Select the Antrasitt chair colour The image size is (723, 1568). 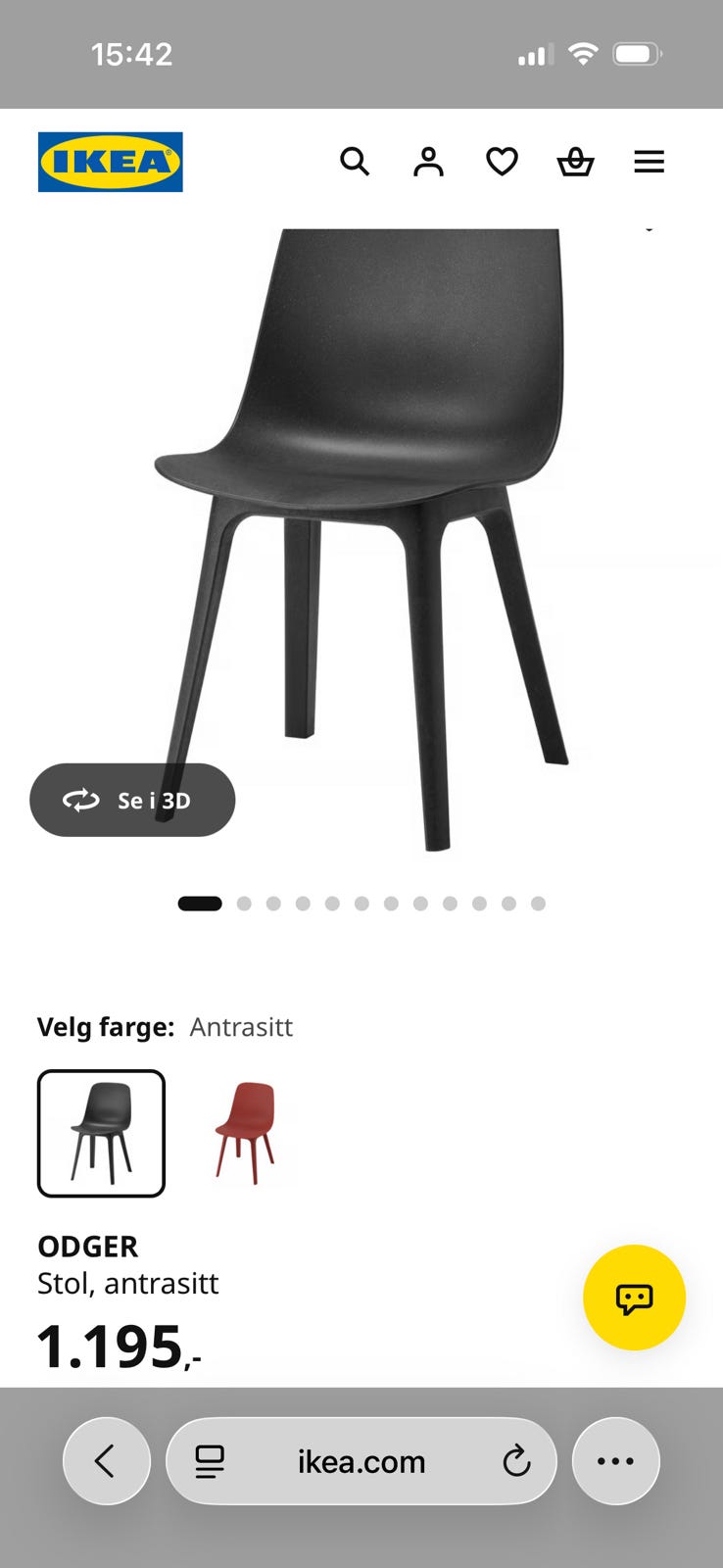pos(101,1133)
